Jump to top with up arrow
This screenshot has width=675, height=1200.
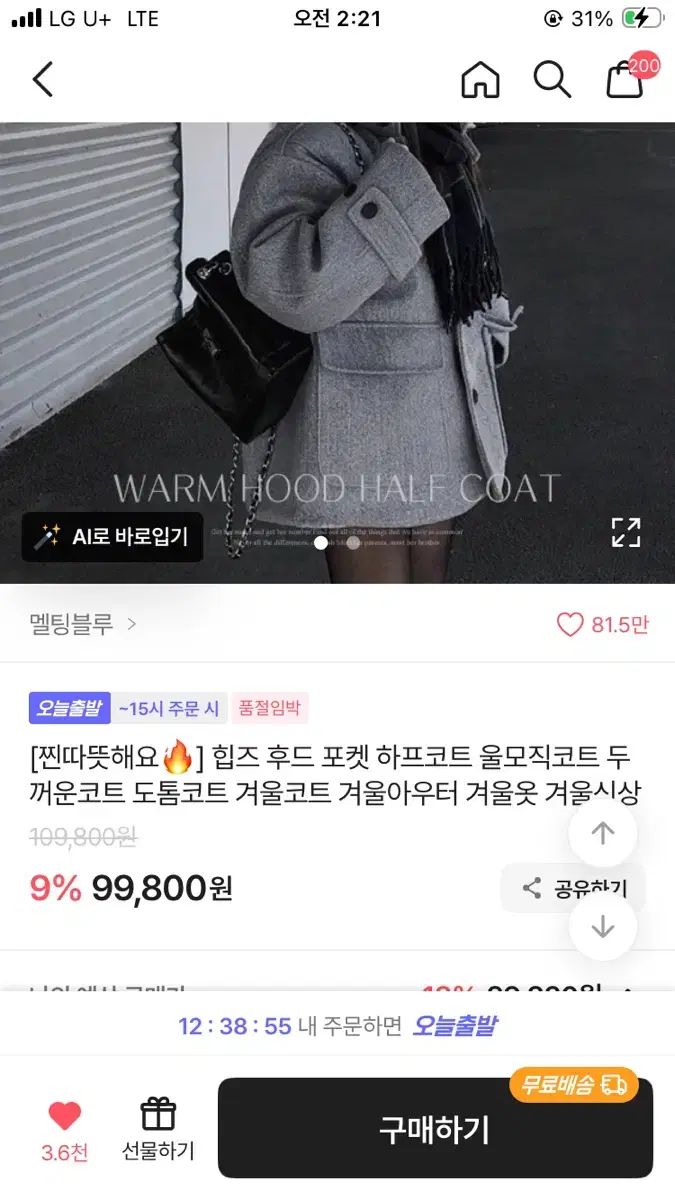[x=602, y=833]
